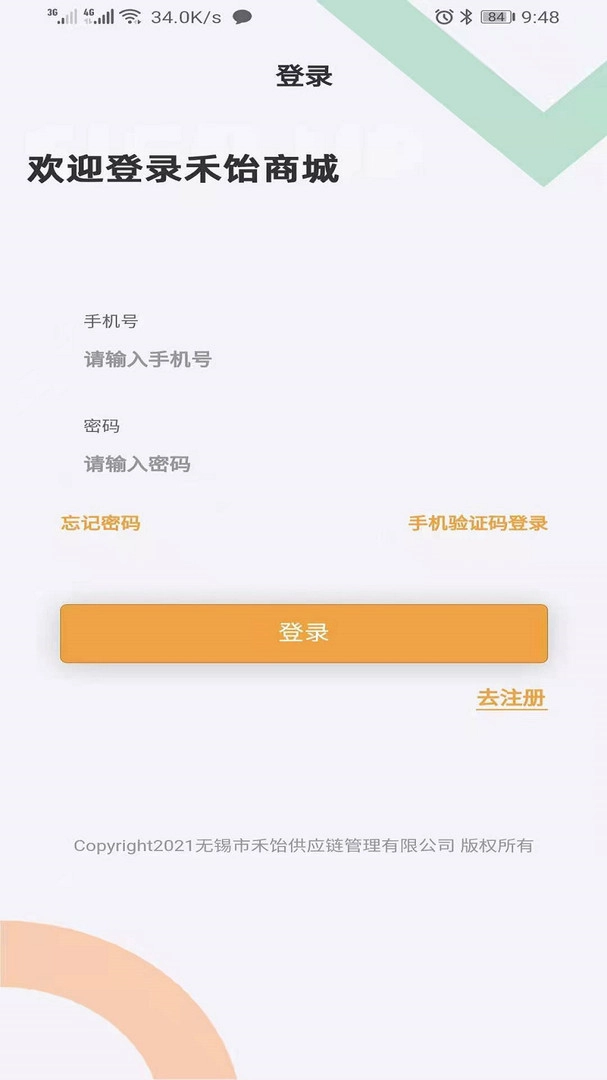607x1080 pixels.
Task: Go to registration via 去注册
Action: 511,698
